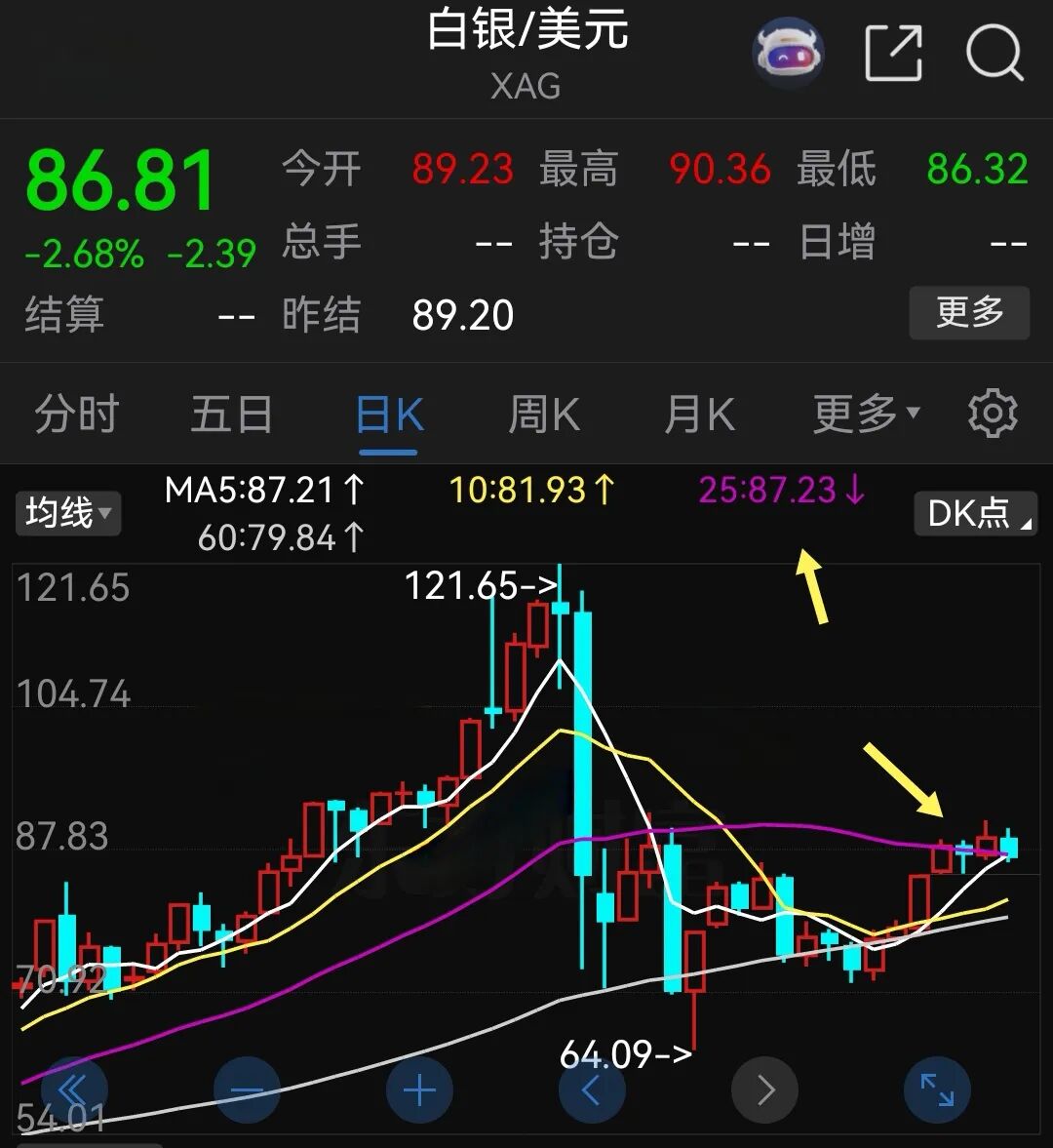The height and width of the screenshot is (1148, 1053).
Task: Expand the 更多 period dropdown
Action: click(866, 415)
